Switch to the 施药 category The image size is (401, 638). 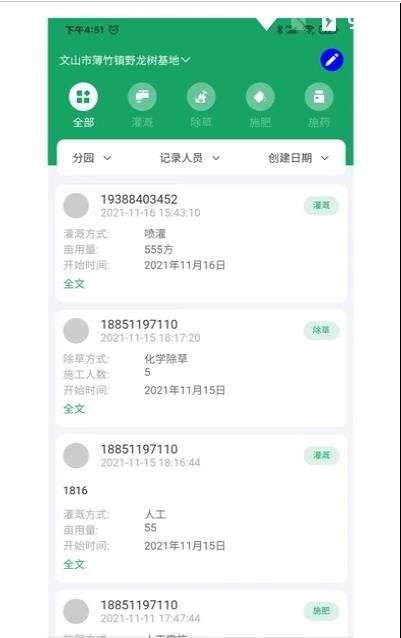pos(319,105)
